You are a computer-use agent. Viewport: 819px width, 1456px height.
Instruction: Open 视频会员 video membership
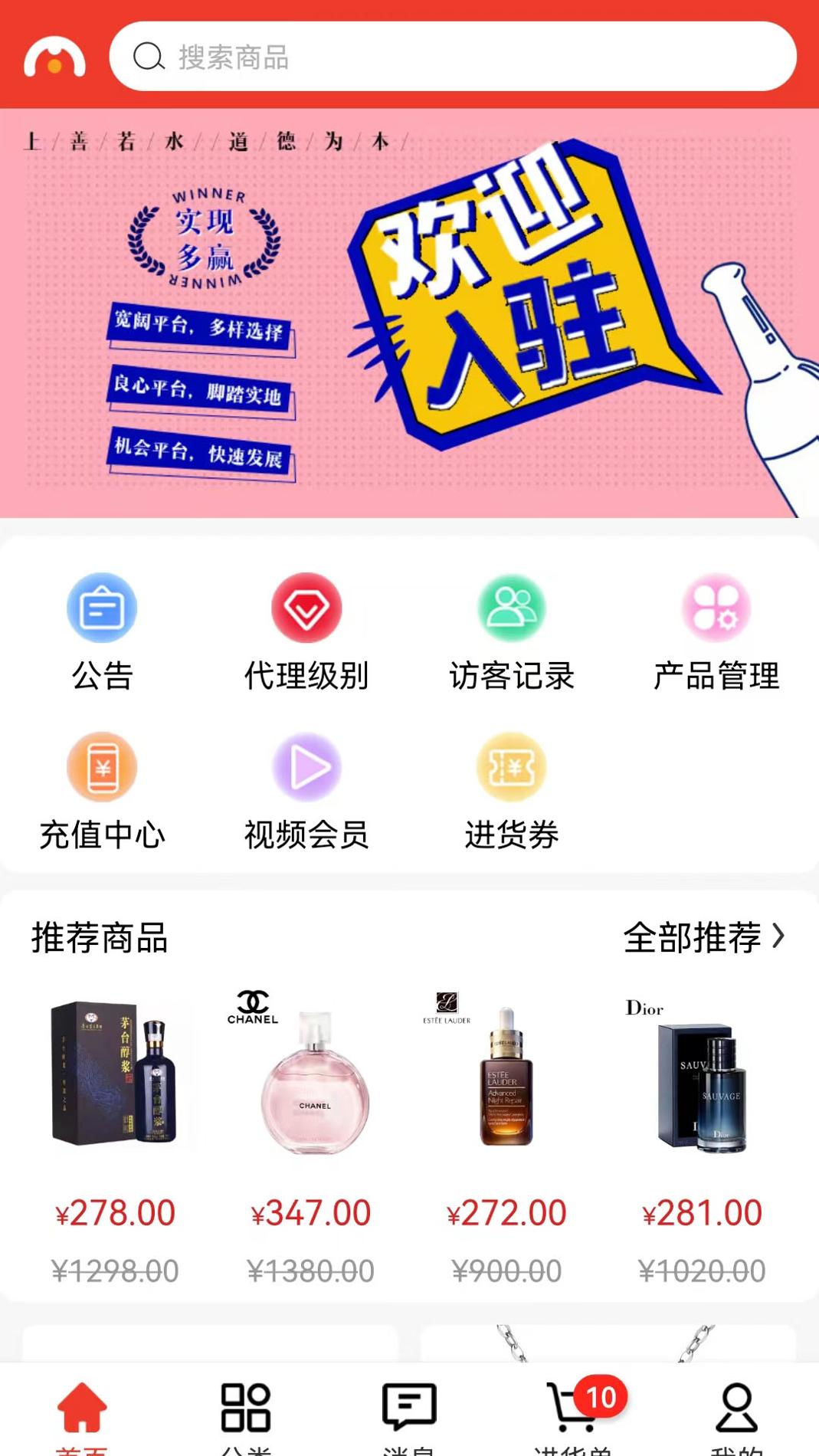pos(306,790)
